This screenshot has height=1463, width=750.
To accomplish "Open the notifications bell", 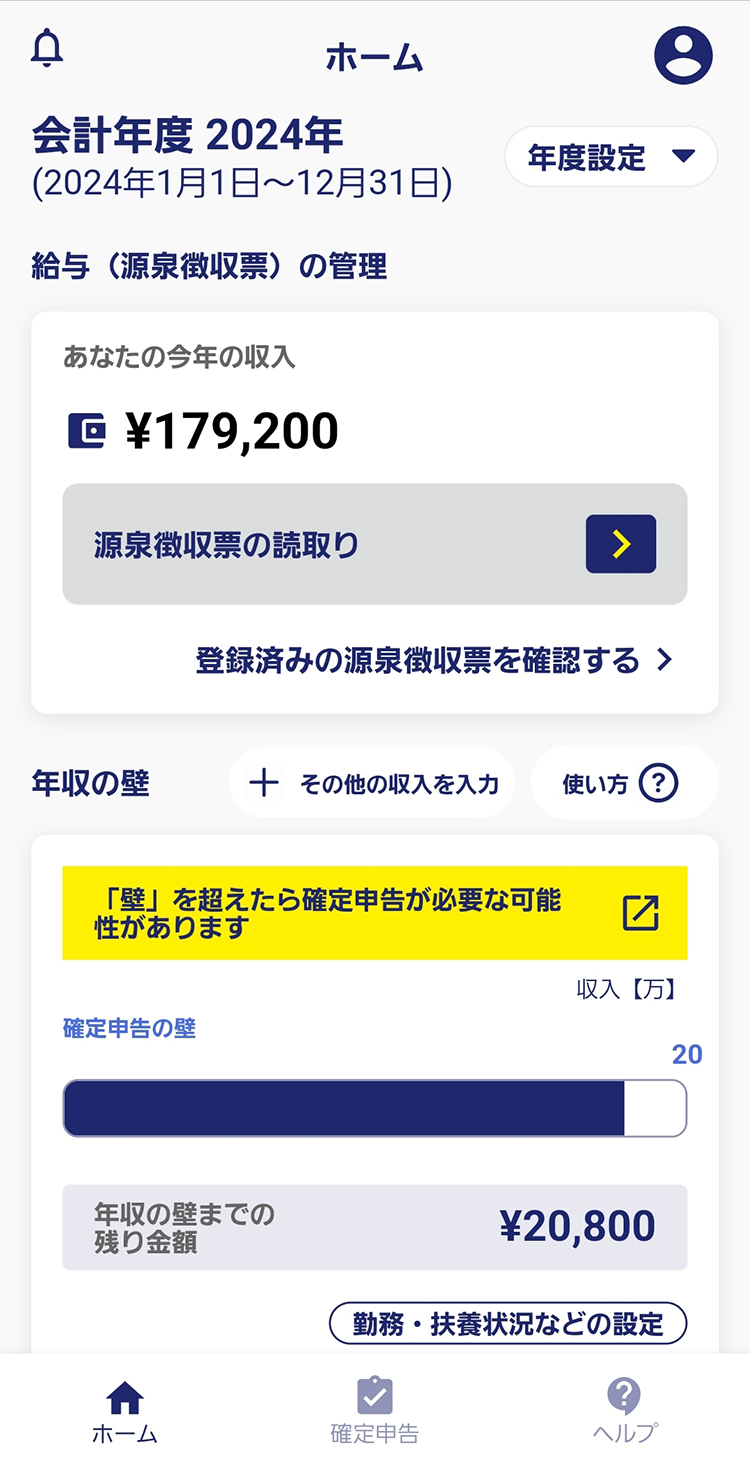I will coord(47,49).
